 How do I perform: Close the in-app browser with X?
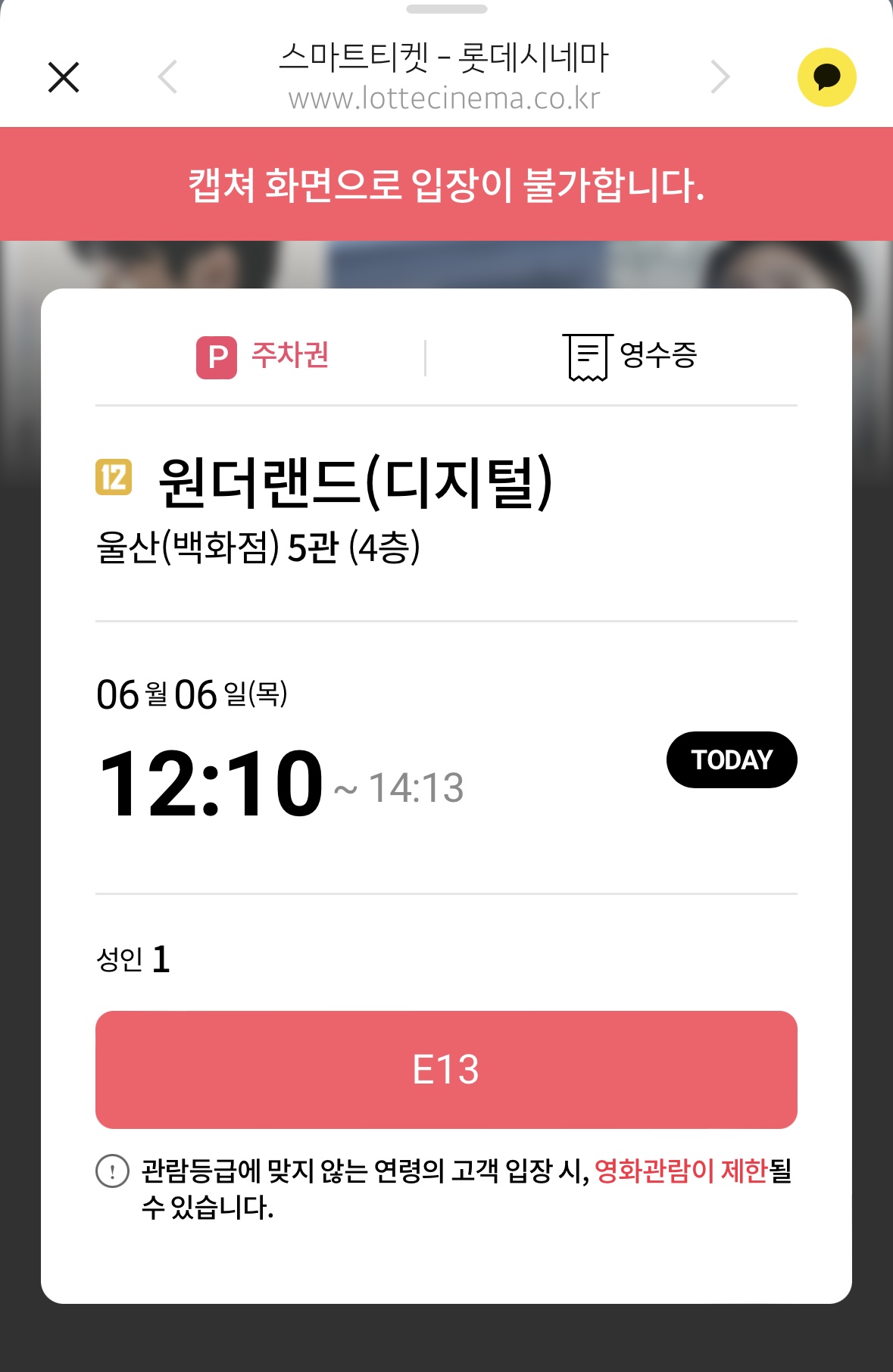click(64, 77)
